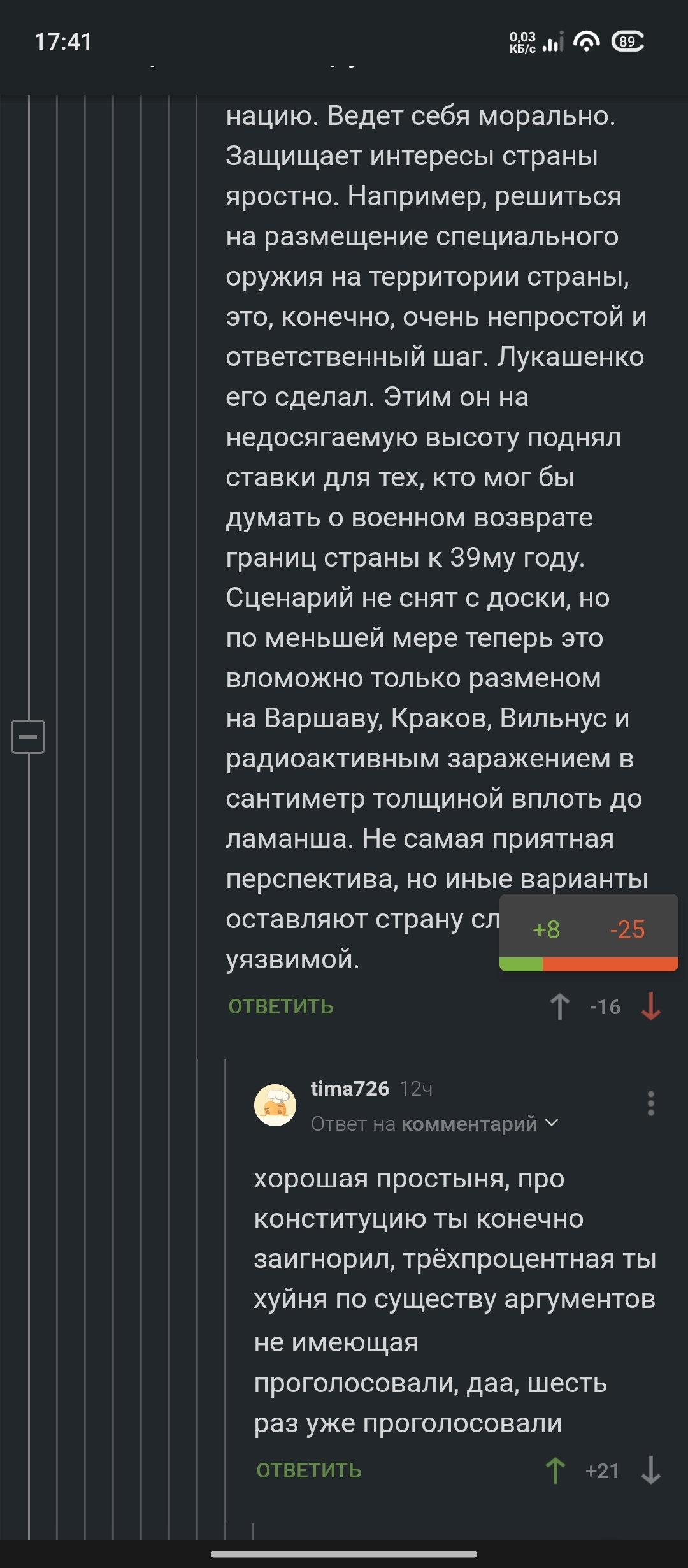
Task: Reply to tima726's comment
Action: click(x=309, y=1470)
